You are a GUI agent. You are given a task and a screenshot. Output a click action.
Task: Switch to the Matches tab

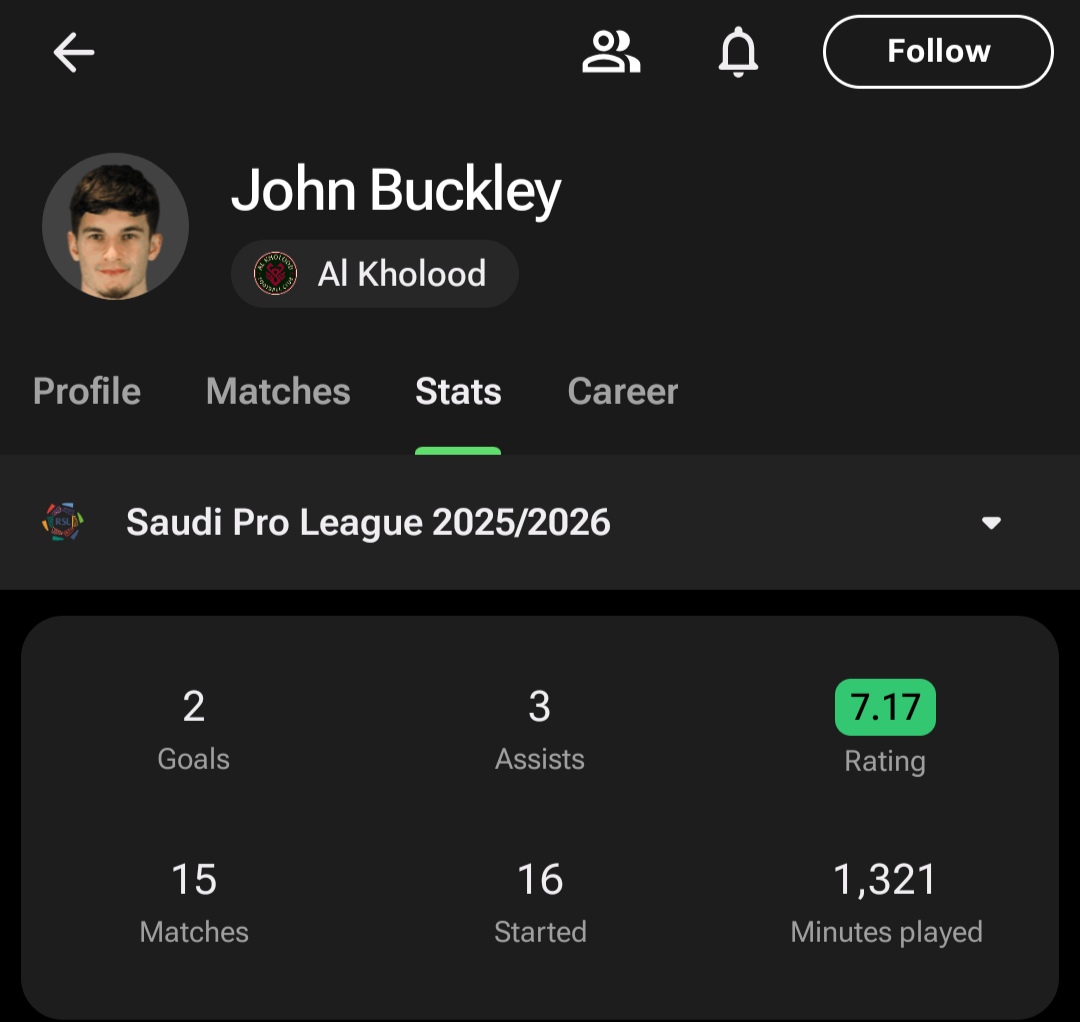coord(278,391)
